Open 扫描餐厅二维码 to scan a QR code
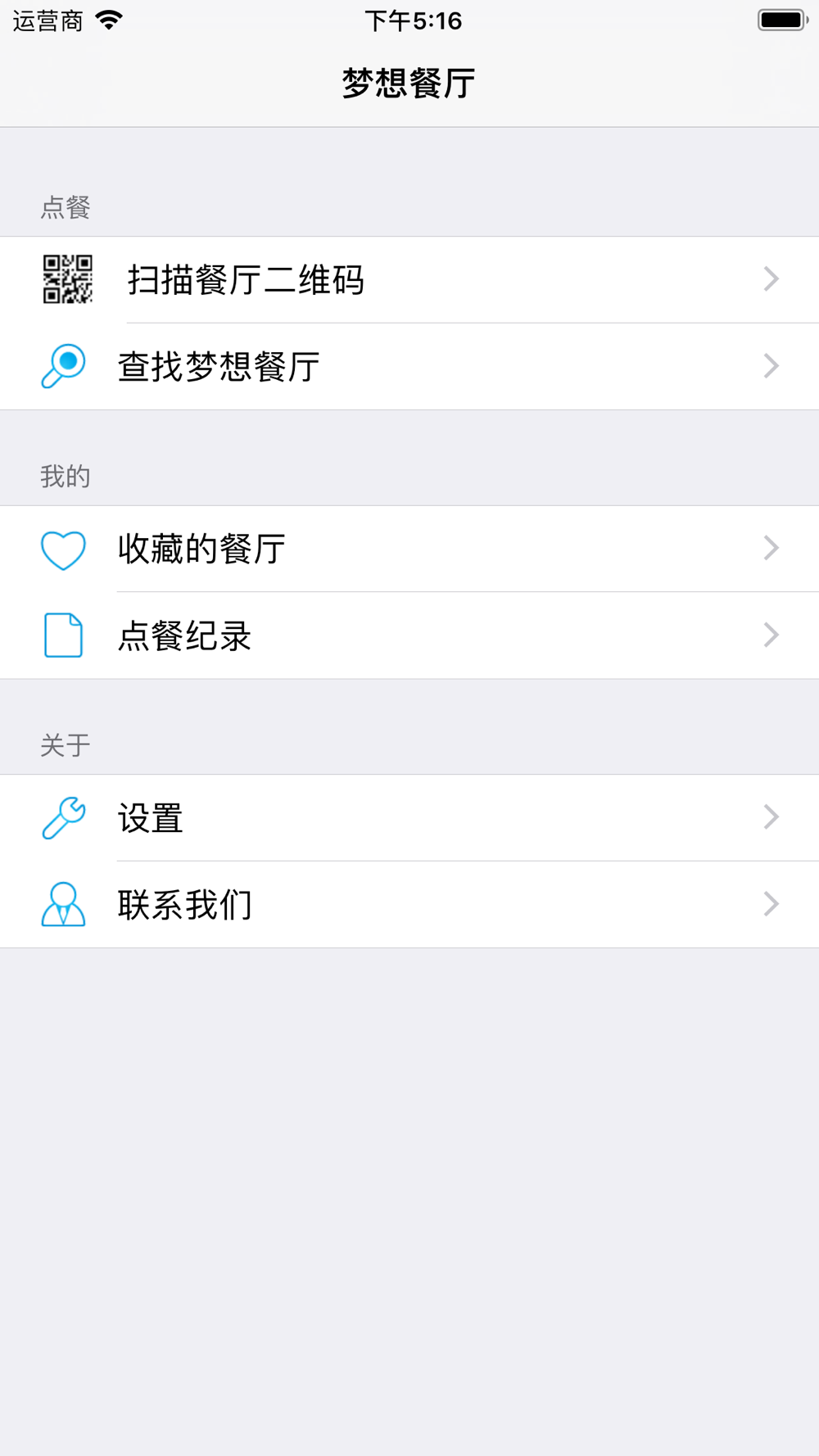Screen dimensions: 819x1456 pyautogui.click(x=409, y=280)
